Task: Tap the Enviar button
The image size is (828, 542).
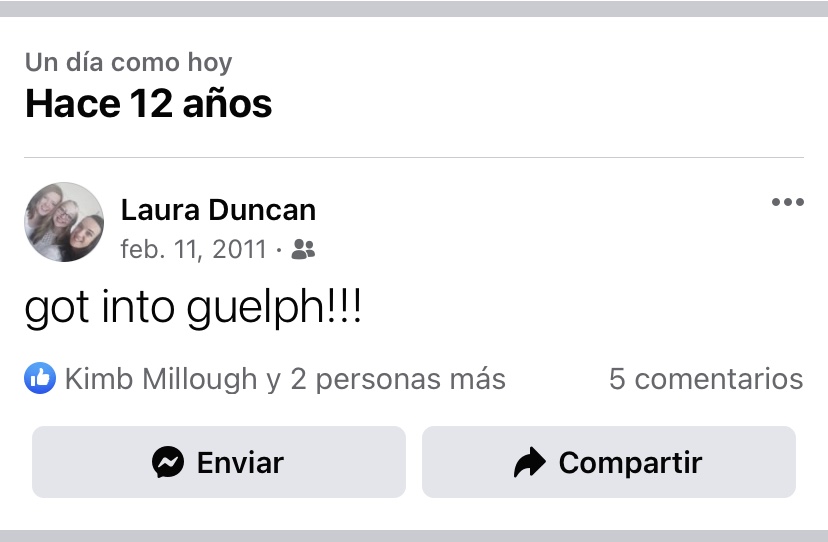Action: 219,462
